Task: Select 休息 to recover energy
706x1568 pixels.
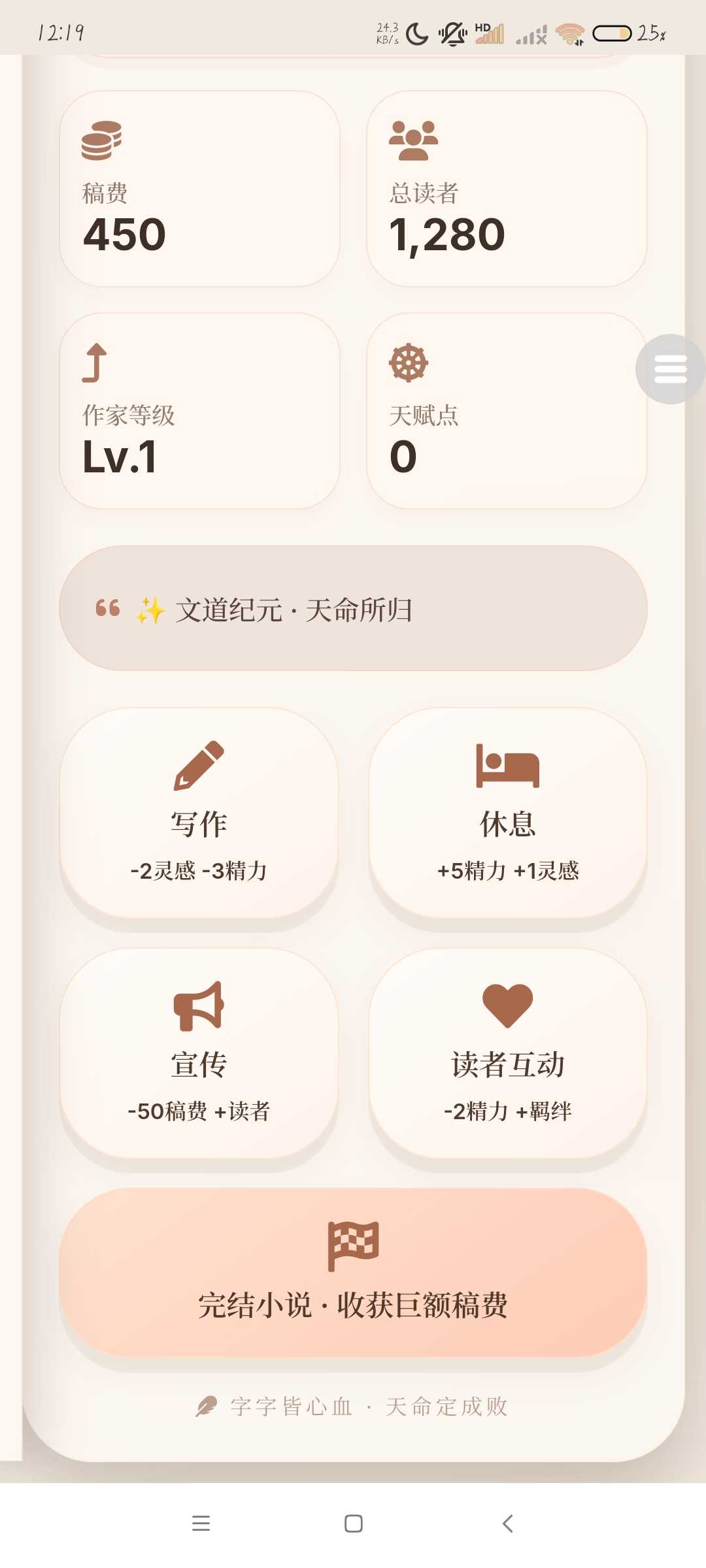Action: (507, 813)
